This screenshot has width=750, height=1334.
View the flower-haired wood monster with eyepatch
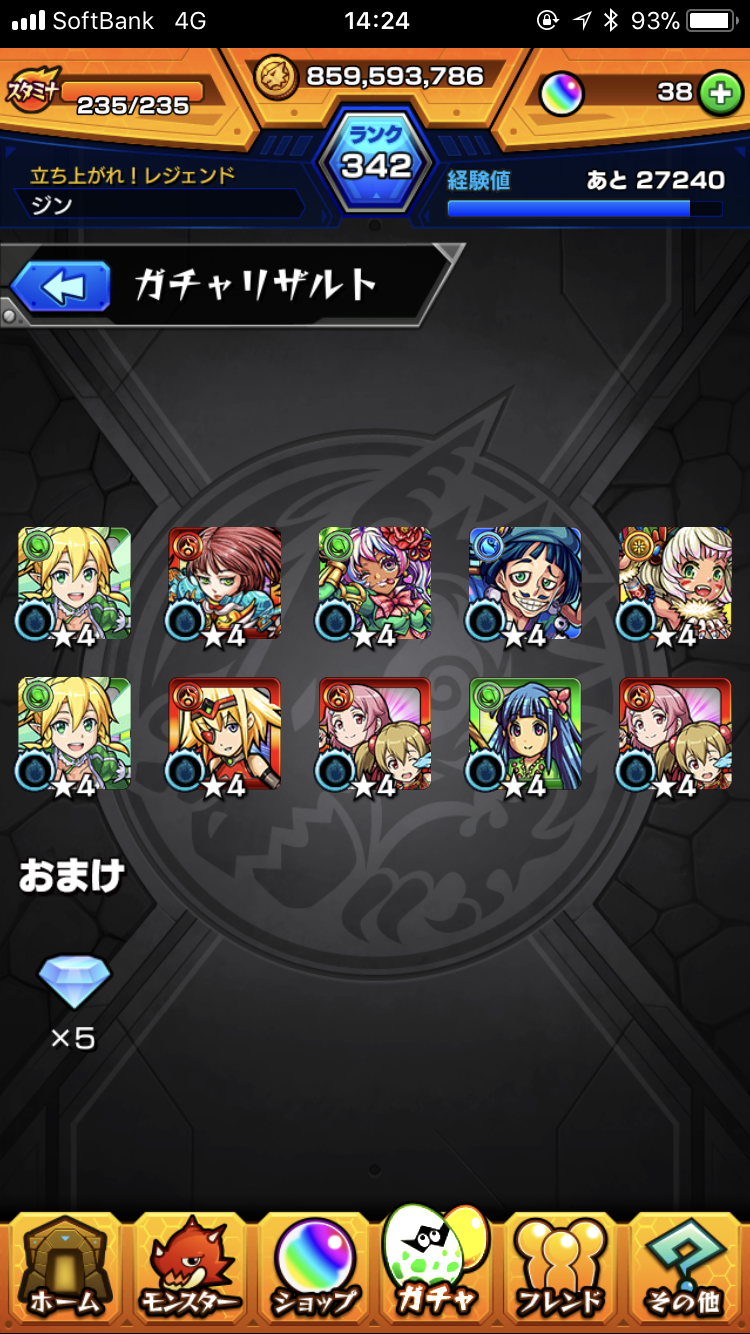pyautogui.click(x=375, y=583)
